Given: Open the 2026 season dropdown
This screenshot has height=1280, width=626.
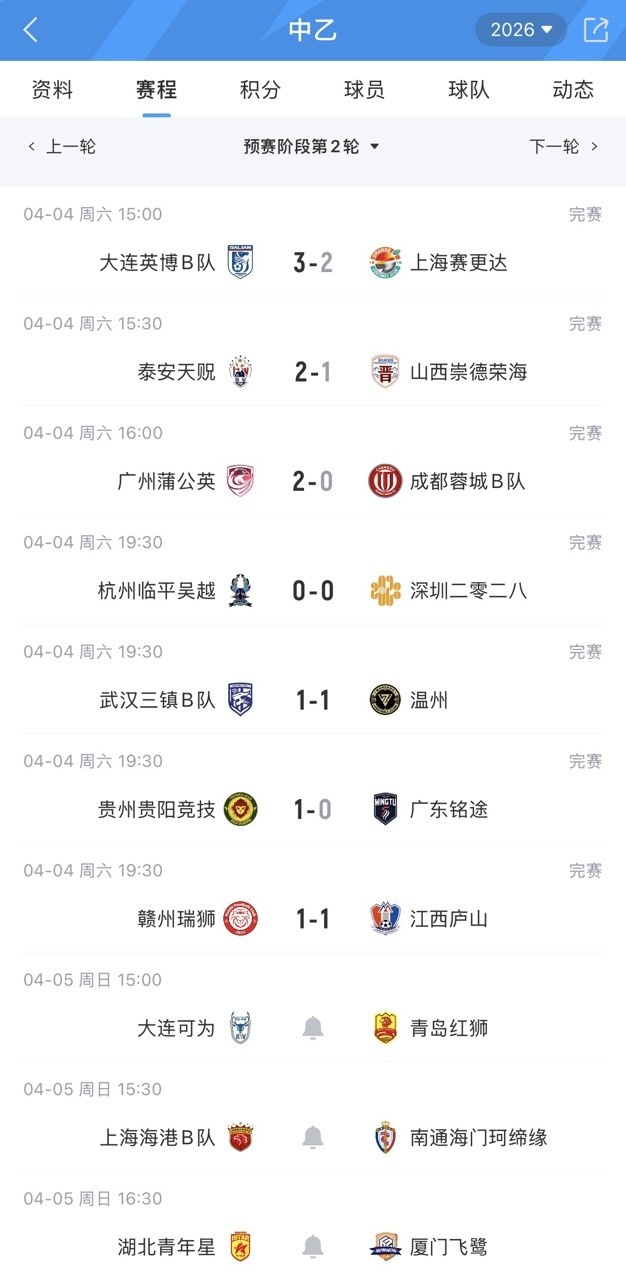Looking at the screenshot, I should tap(521, 30).
